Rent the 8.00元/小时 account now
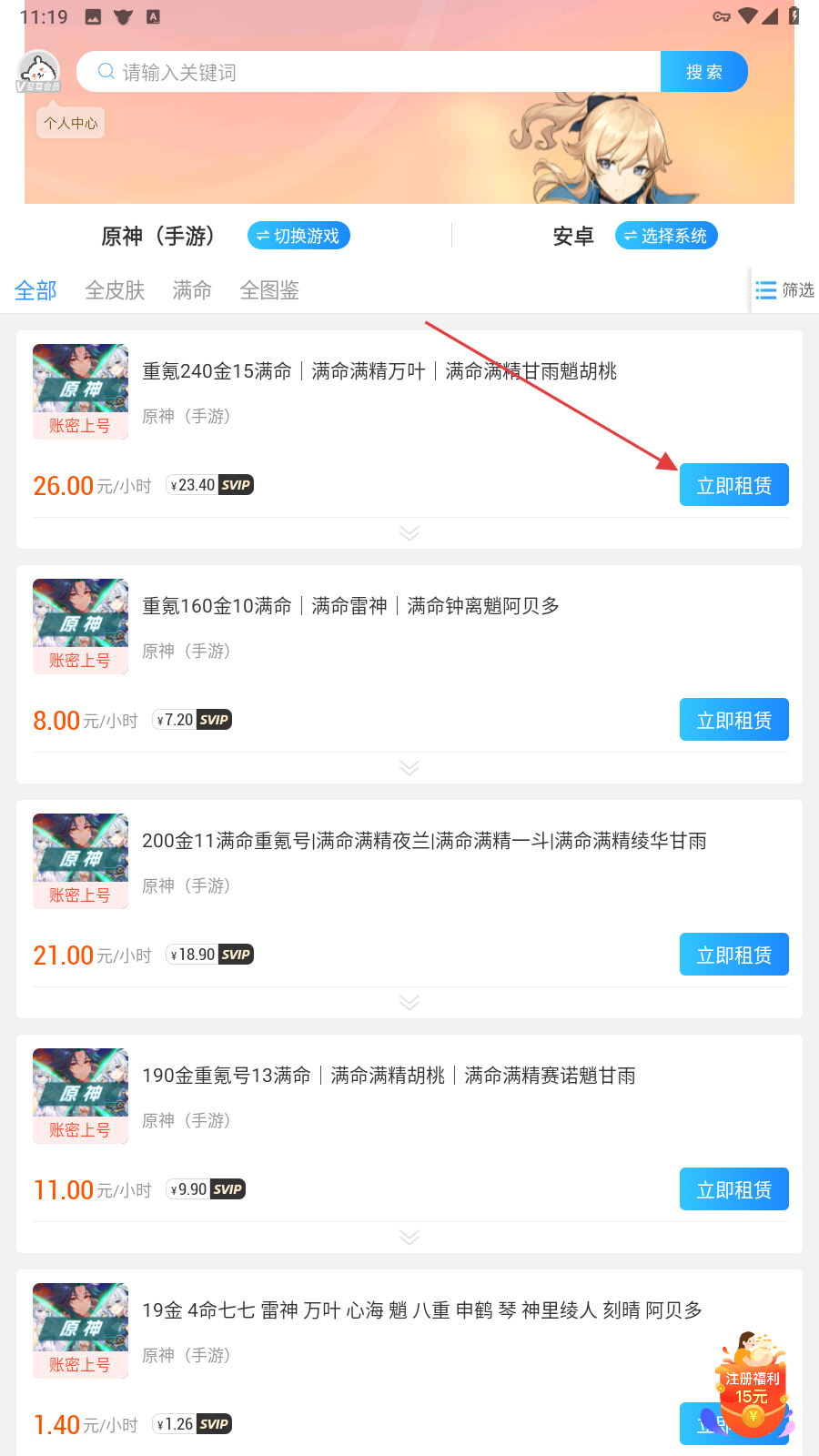 click(733, 720)
